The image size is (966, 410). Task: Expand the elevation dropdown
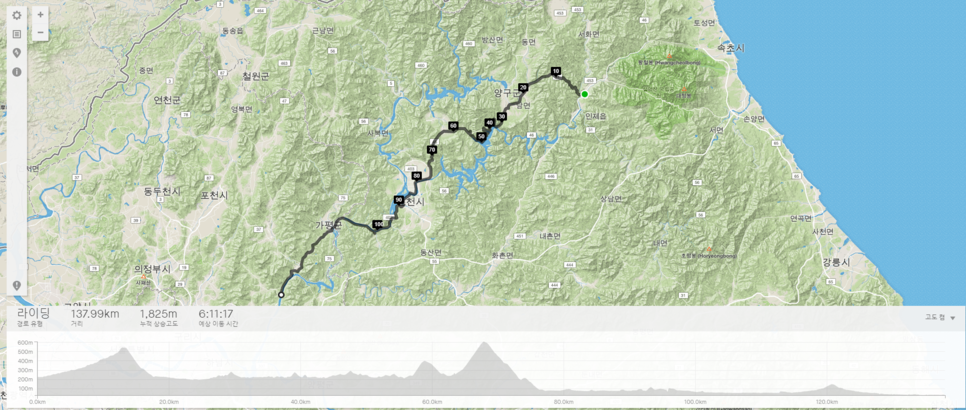pos(940,318)
